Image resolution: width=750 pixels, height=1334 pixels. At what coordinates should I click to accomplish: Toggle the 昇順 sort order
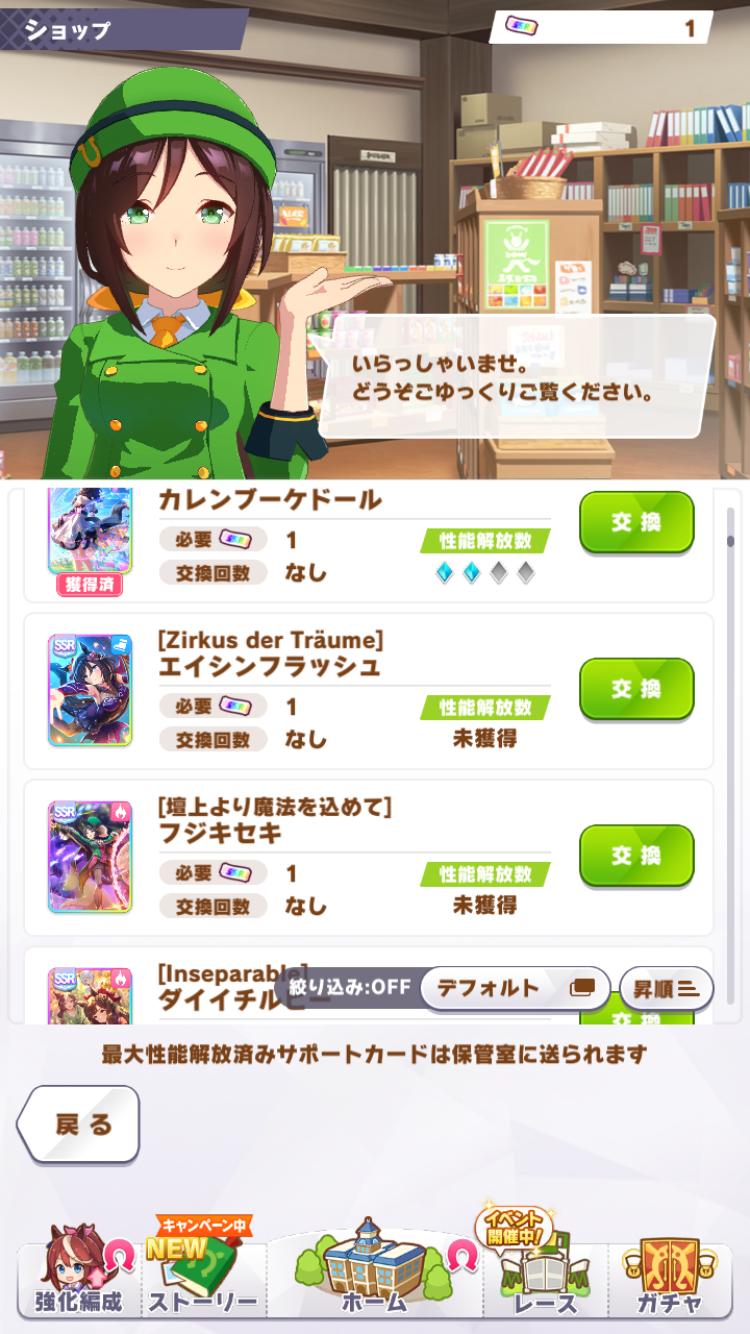pos(666,987)
